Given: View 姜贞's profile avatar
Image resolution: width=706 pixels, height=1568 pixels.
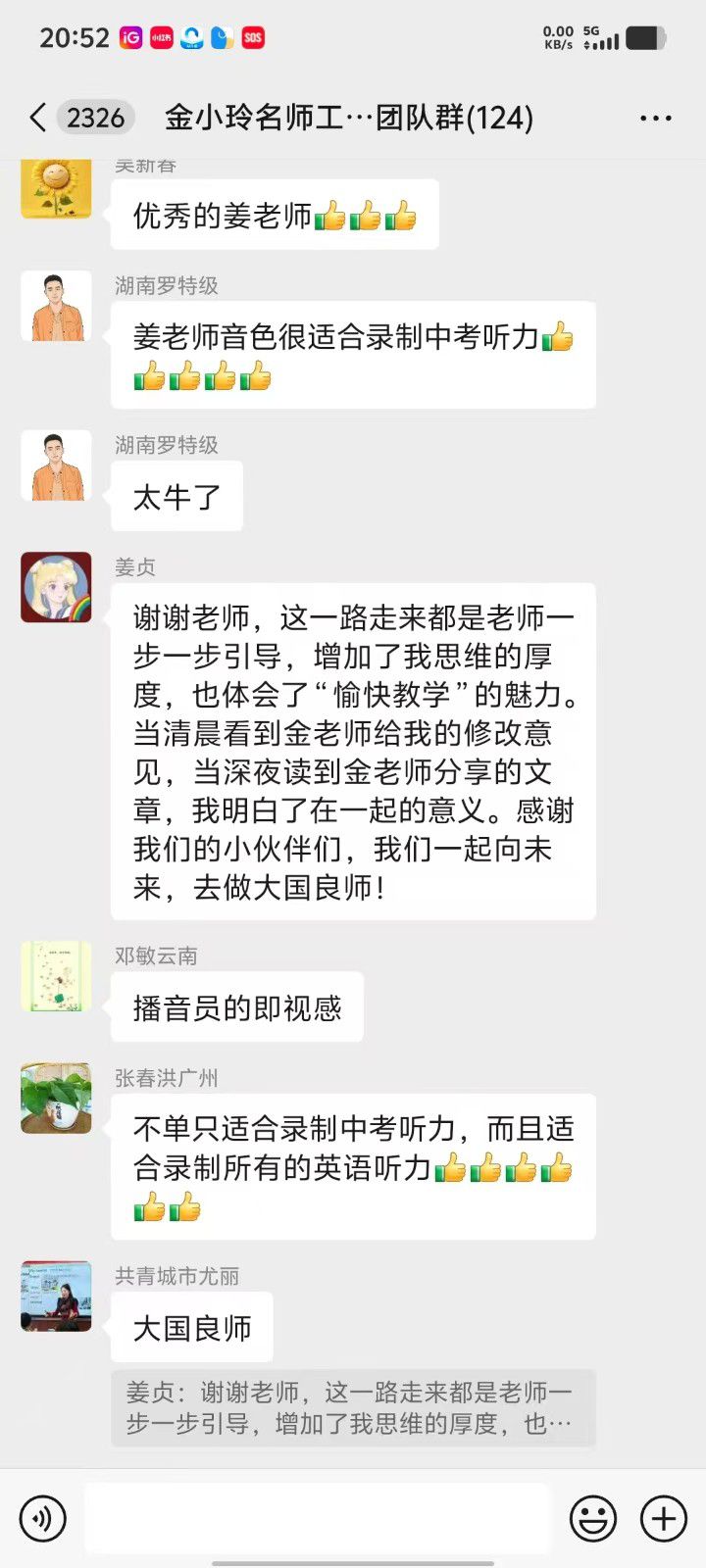Looking at the screenshot, I should tap(57, 587).
